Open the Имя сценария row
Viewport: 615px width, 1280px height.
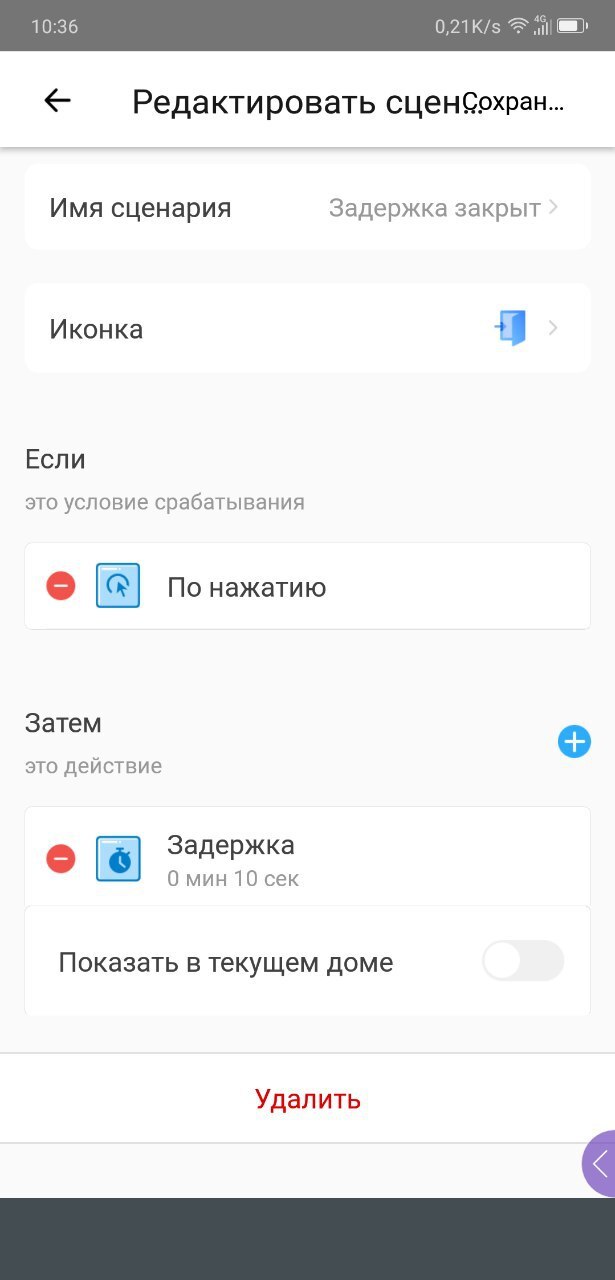coord(307,208)
